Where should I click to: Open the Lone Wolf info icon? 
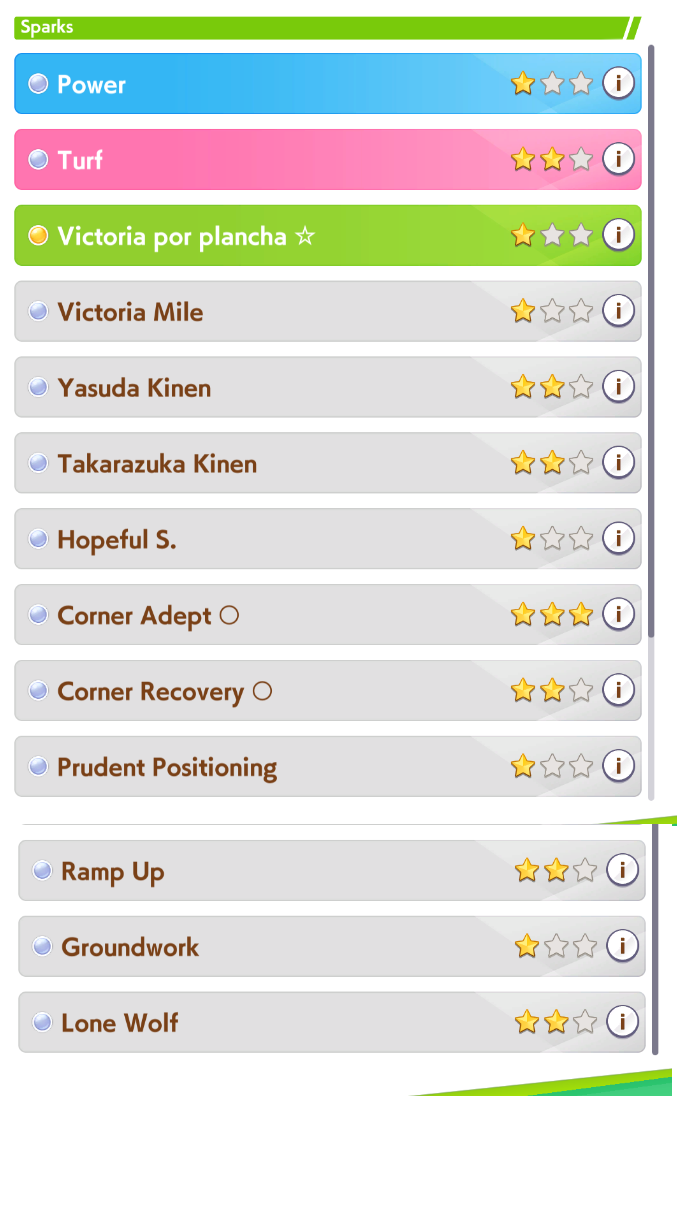623,1022
